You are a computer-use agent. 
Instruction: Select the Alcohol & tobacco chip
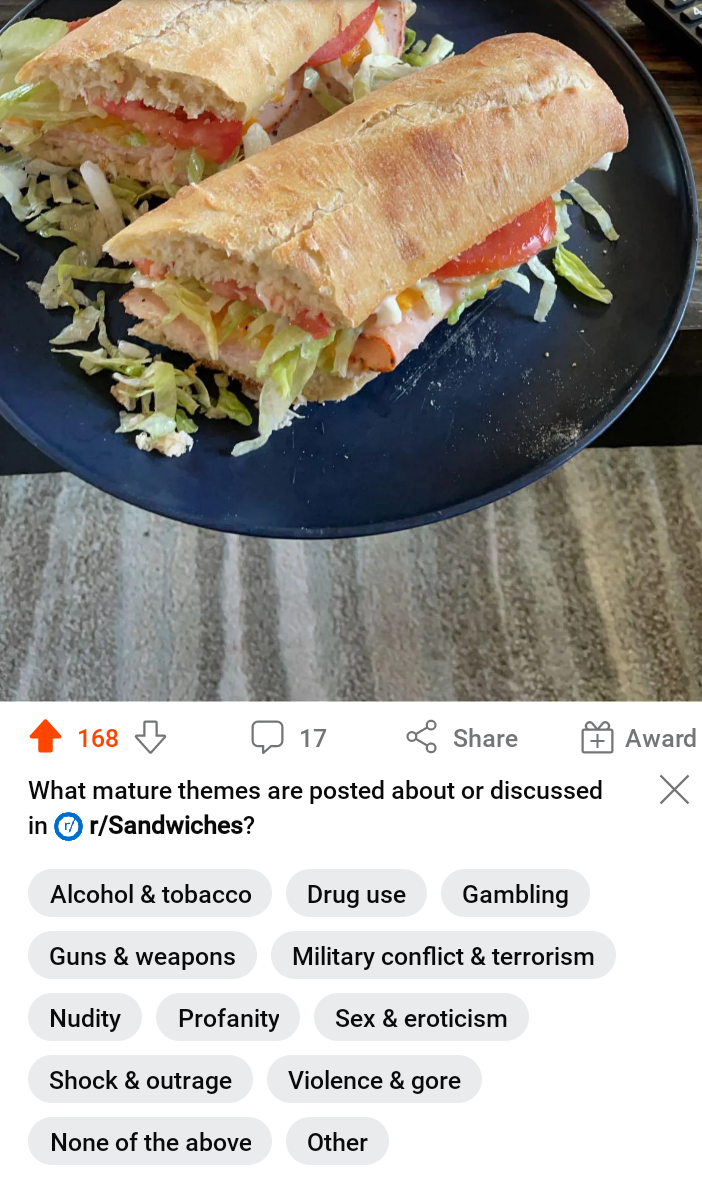tap(150, 893)
